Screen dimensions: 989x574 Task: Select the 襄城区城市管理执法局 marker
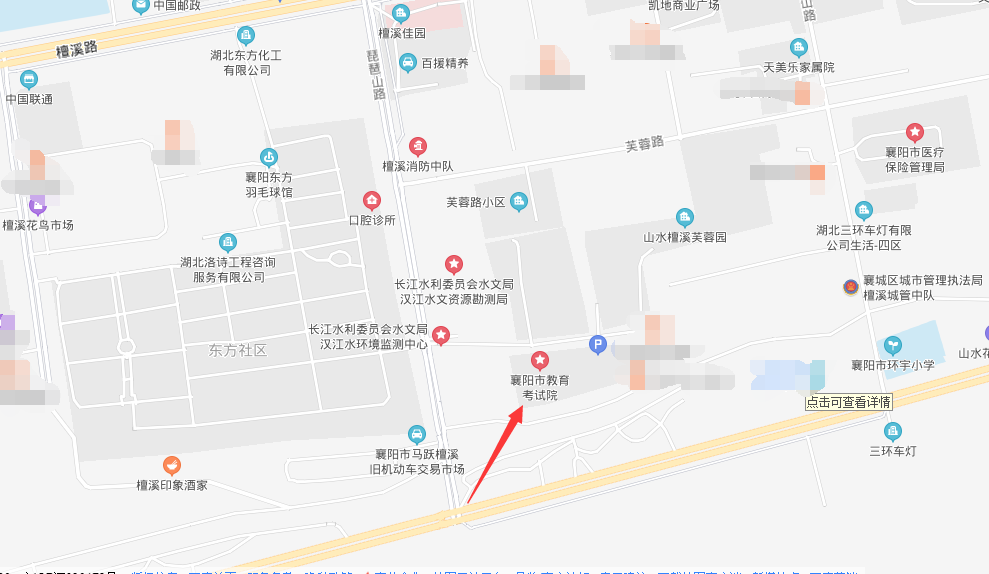(x=850, y=288)
